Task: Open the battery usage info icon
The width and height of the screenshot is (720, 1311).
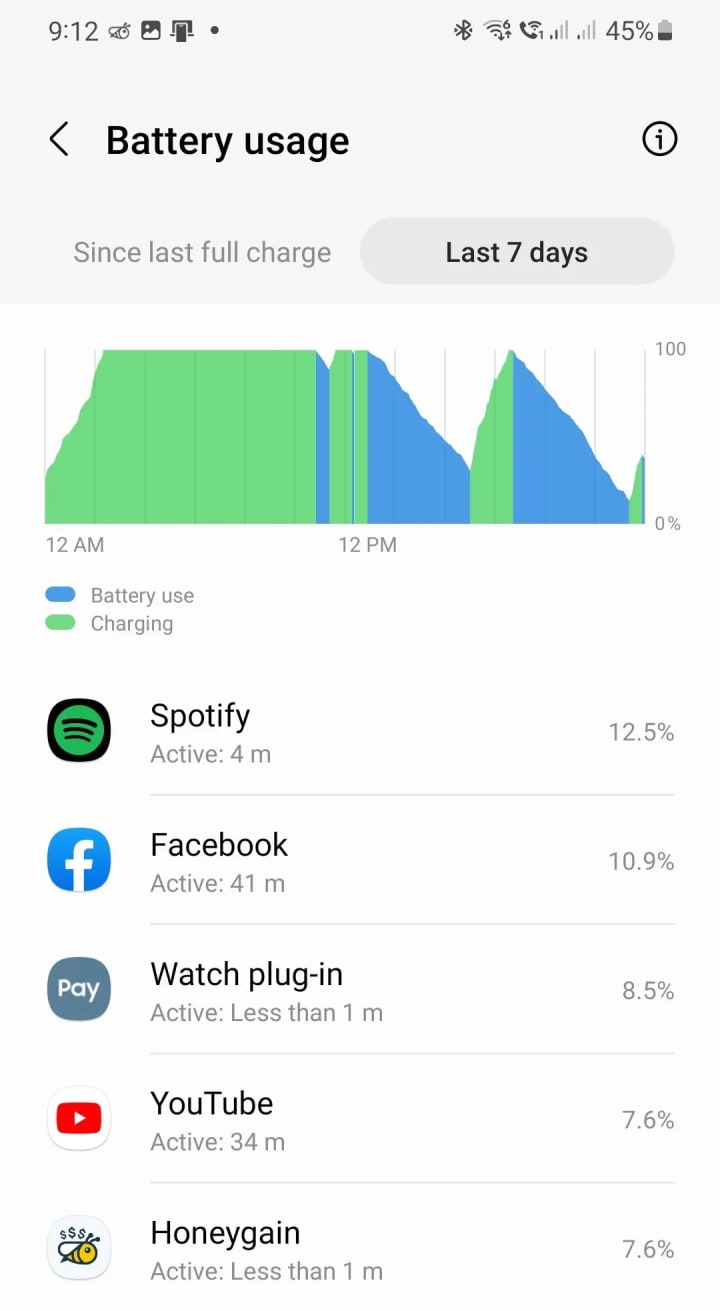Action: click(659, 140)
